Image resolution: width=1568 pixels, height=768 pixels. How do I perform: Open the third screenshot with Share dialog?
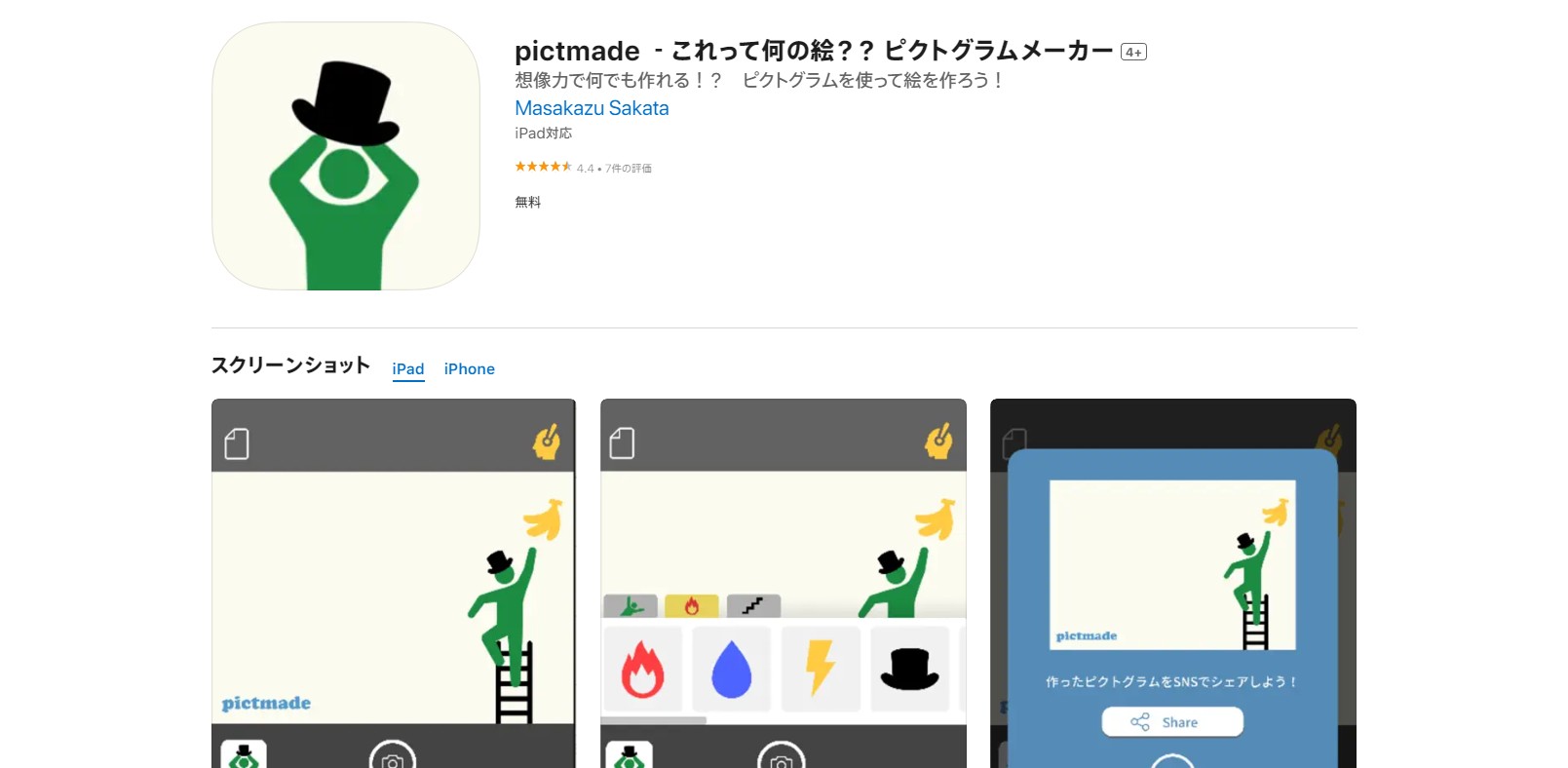(x=1172, y=583)
